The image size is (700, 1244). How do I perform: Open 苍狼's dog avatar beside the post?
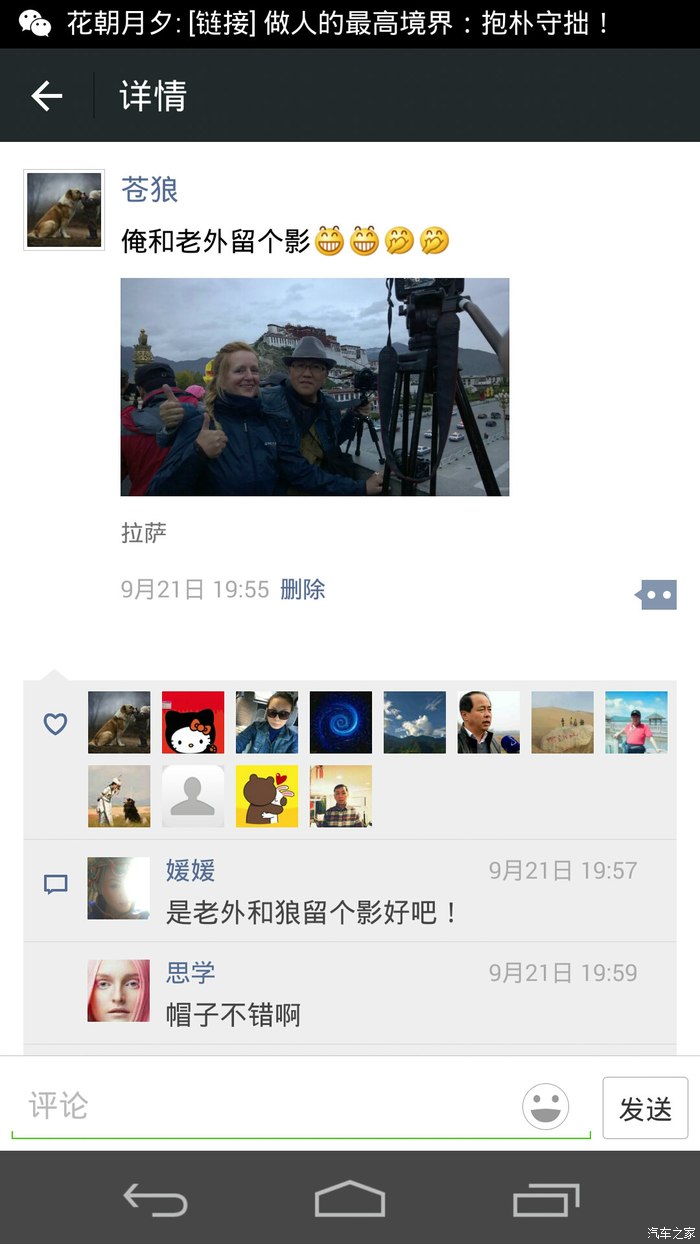click(64, 210)
